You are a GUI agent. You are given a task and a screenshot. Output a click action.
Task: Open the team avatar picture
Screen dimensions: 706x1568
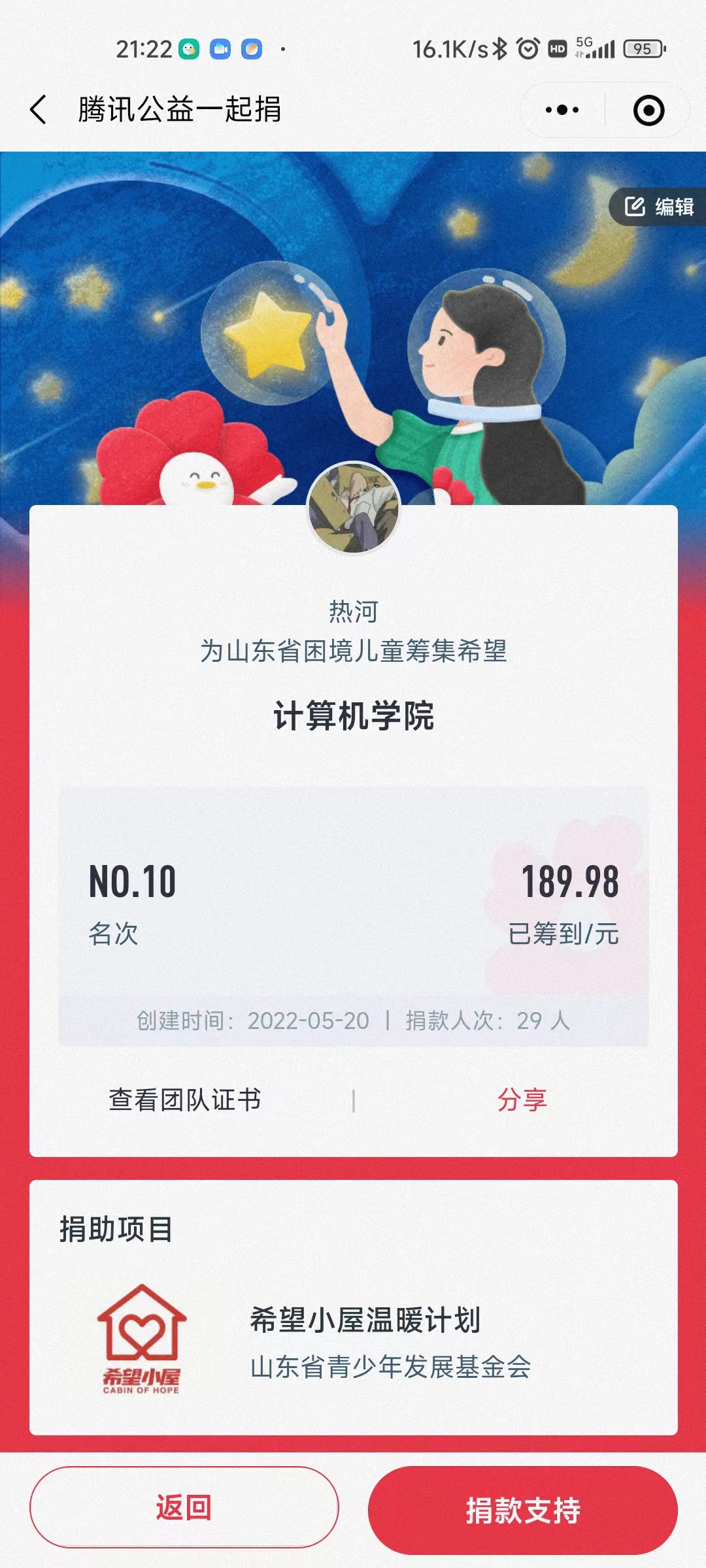tap(354, 508)
